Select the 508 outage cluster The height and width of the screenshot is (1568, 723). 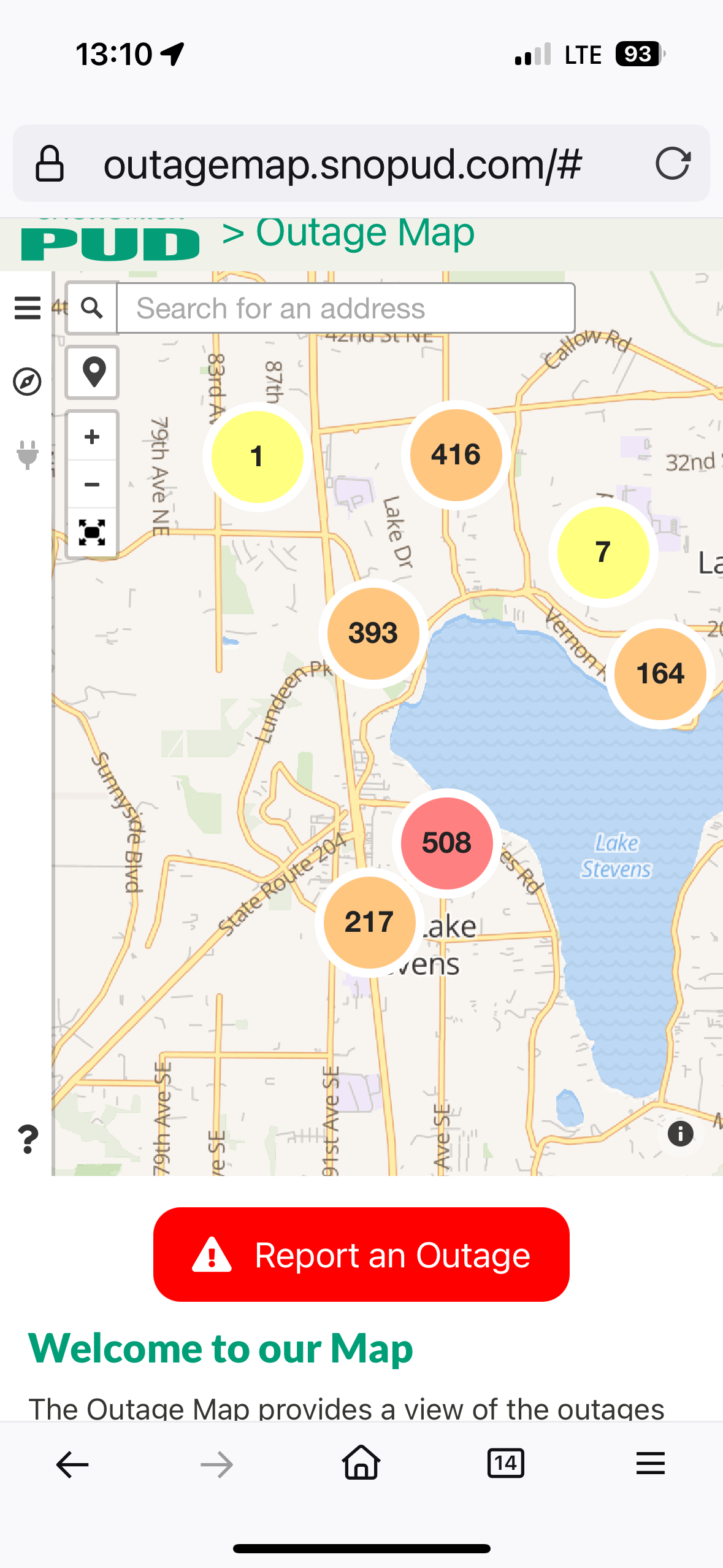click(446, 842)
